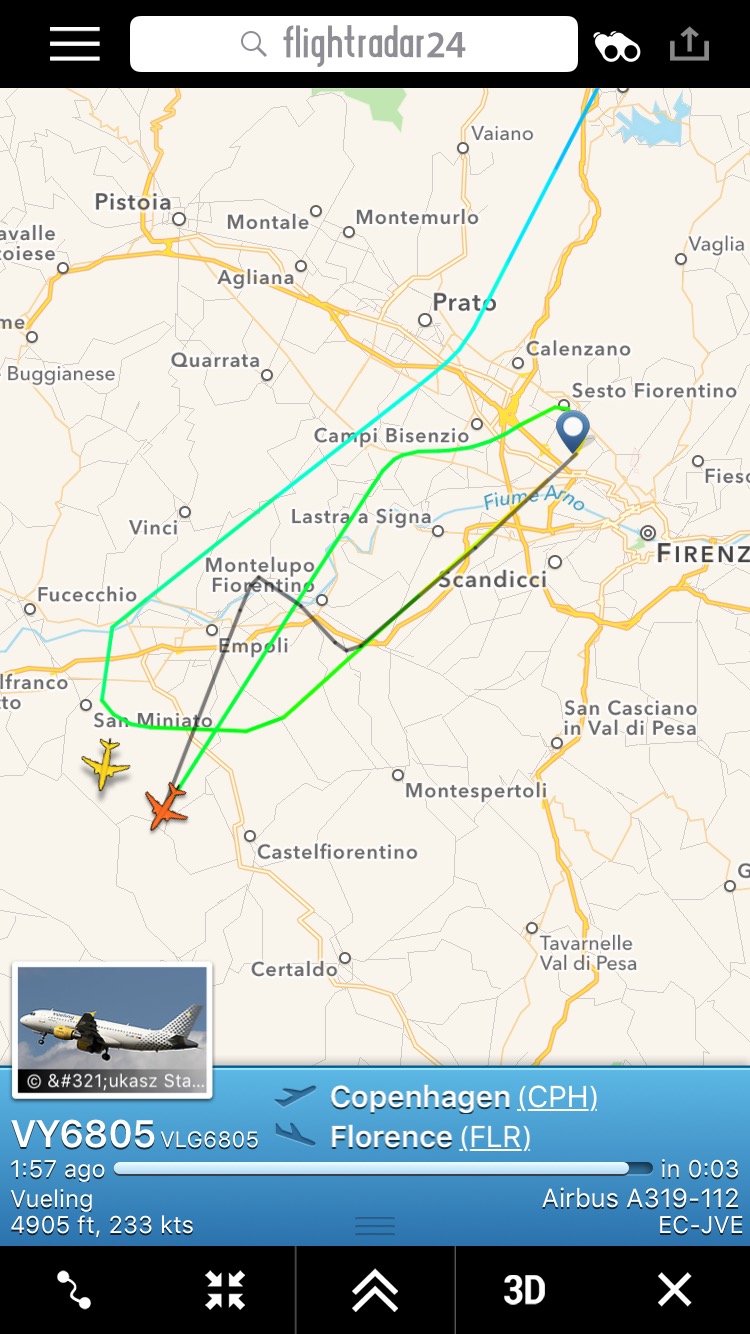
Task: Tap the Florence airport pin
Action: click(573, 432)
